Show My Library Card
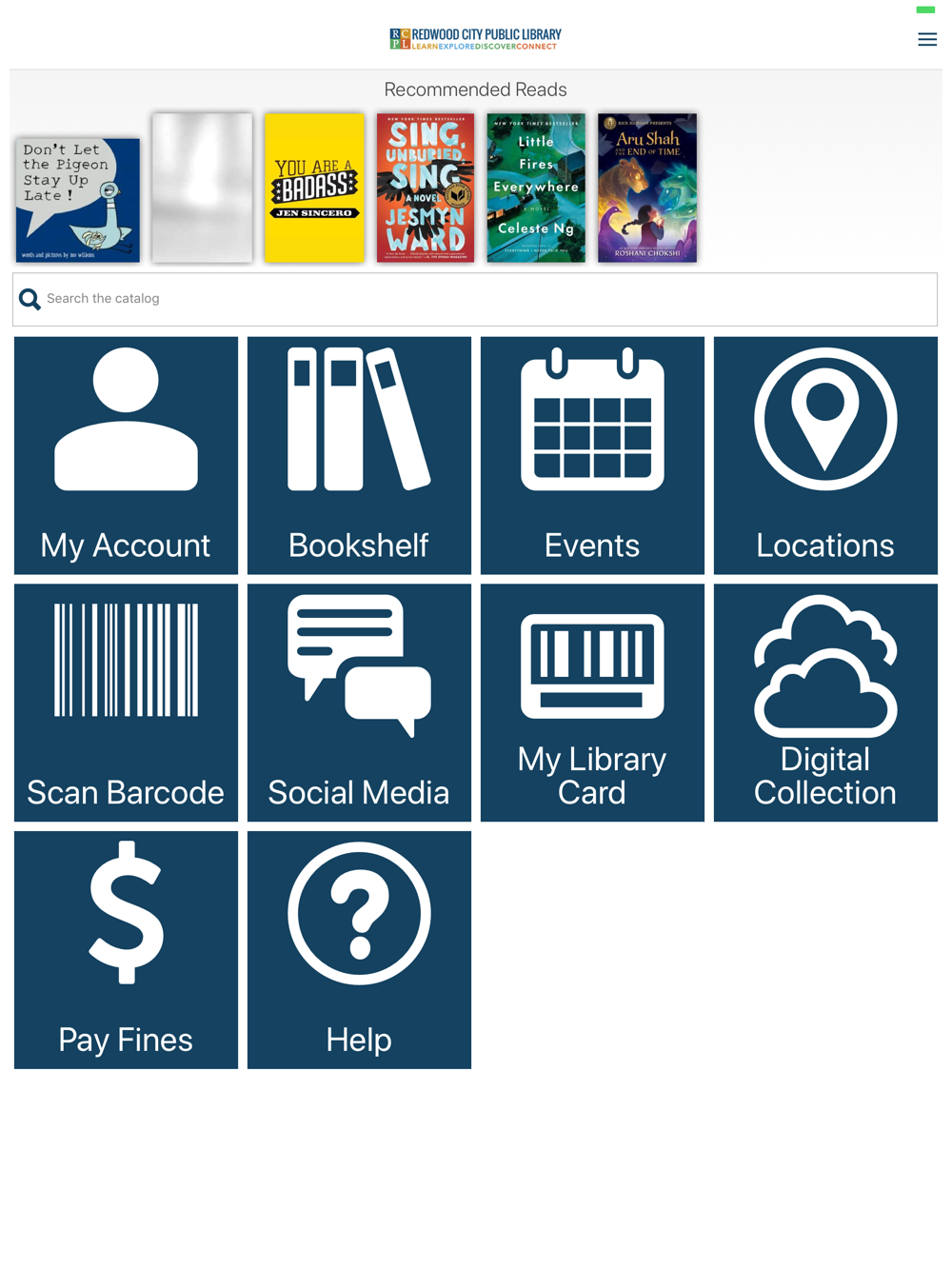 coord(592,703)
